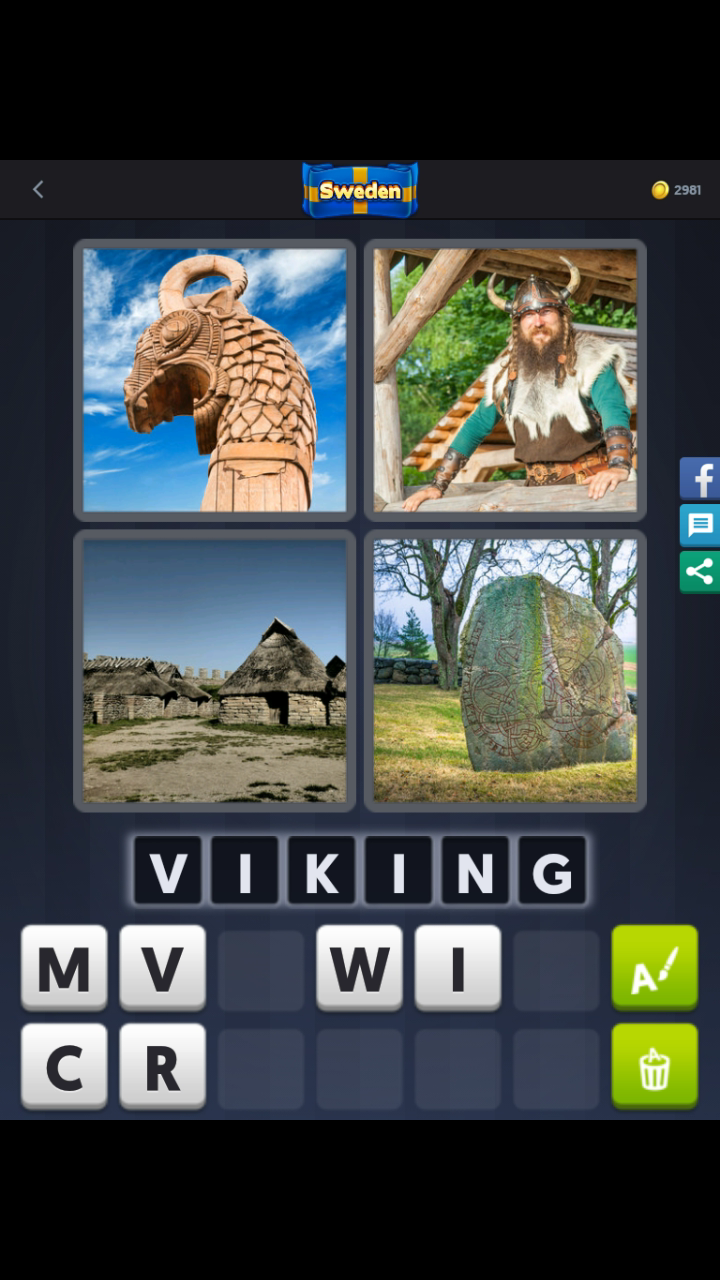The height and width of the screenshot is (1280, 720).
Task: Open the chat message share button
Action: tap(700, 525)
